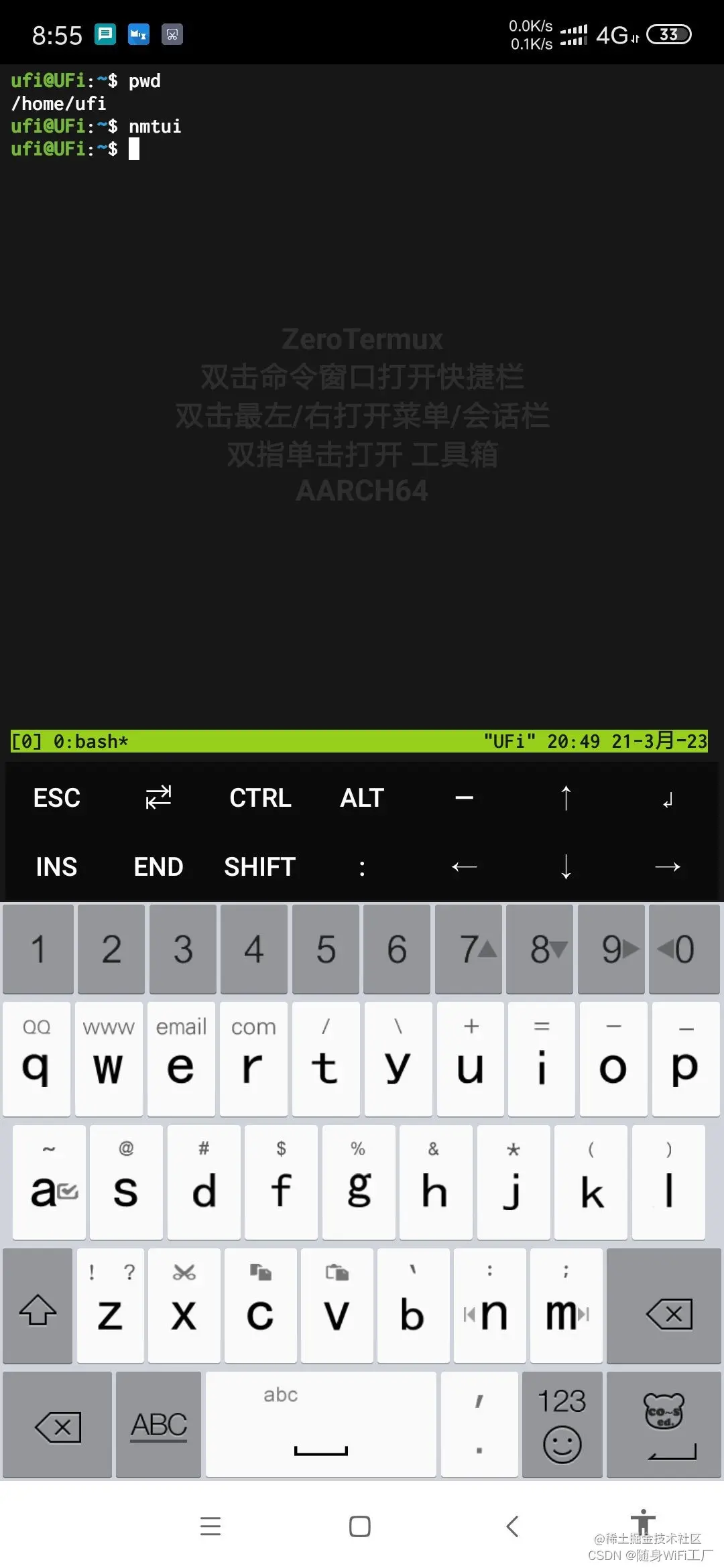724x1568 pixels.
Task: Tap the dash key in extra keys
Action: click(x=464, y=798)
